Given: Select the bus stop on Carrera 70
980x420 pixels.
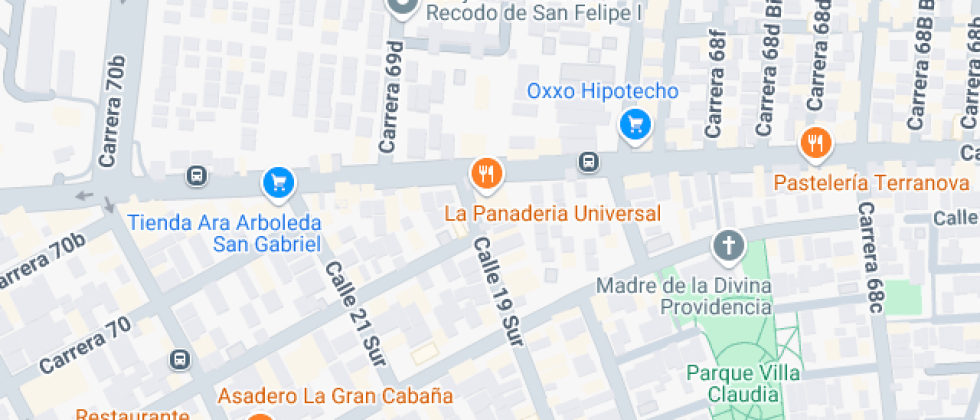Looking at the screenshot, I should [180, 359].
